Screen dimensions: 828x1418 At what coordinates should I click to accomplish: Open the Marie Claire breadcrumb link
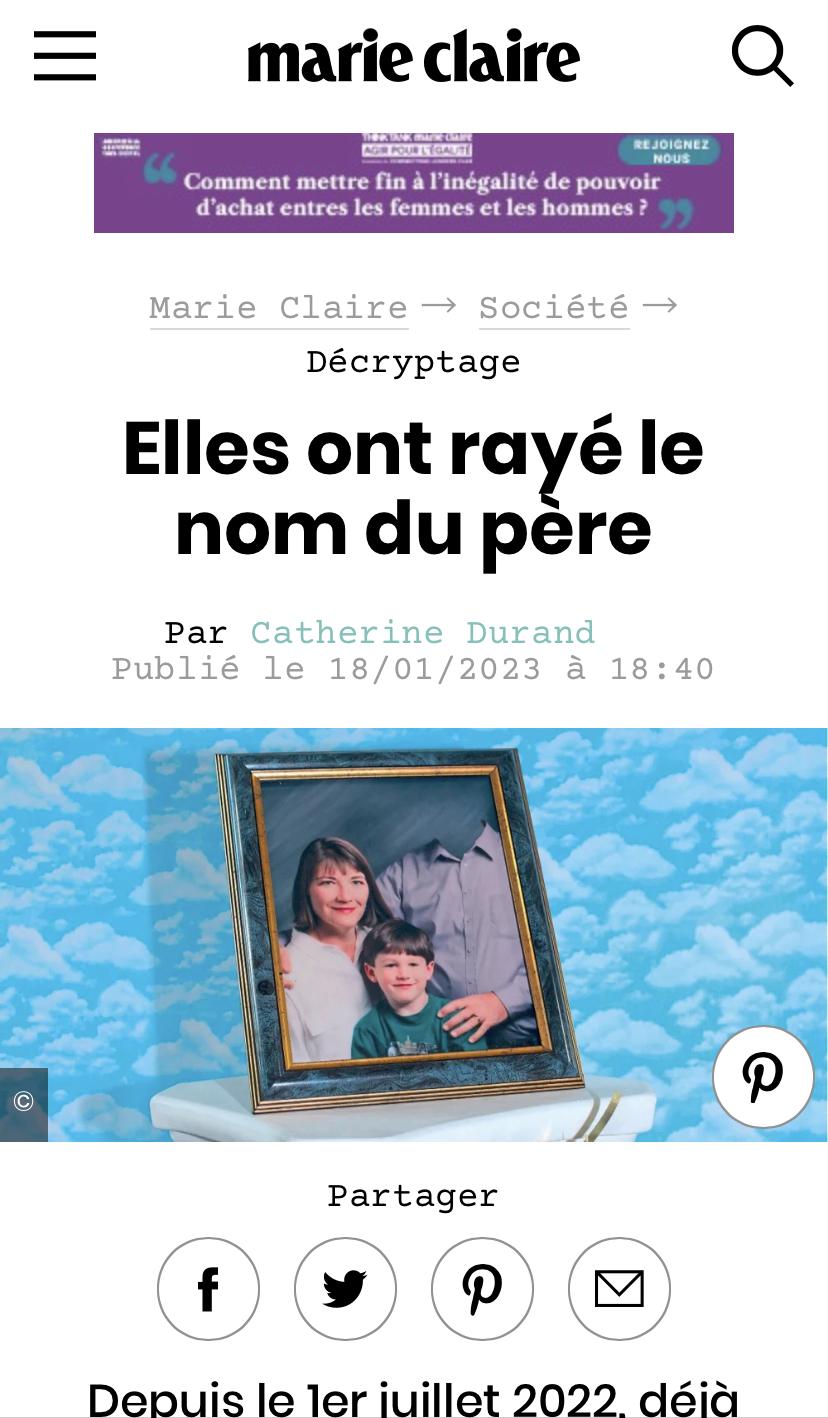coord(278,308)
